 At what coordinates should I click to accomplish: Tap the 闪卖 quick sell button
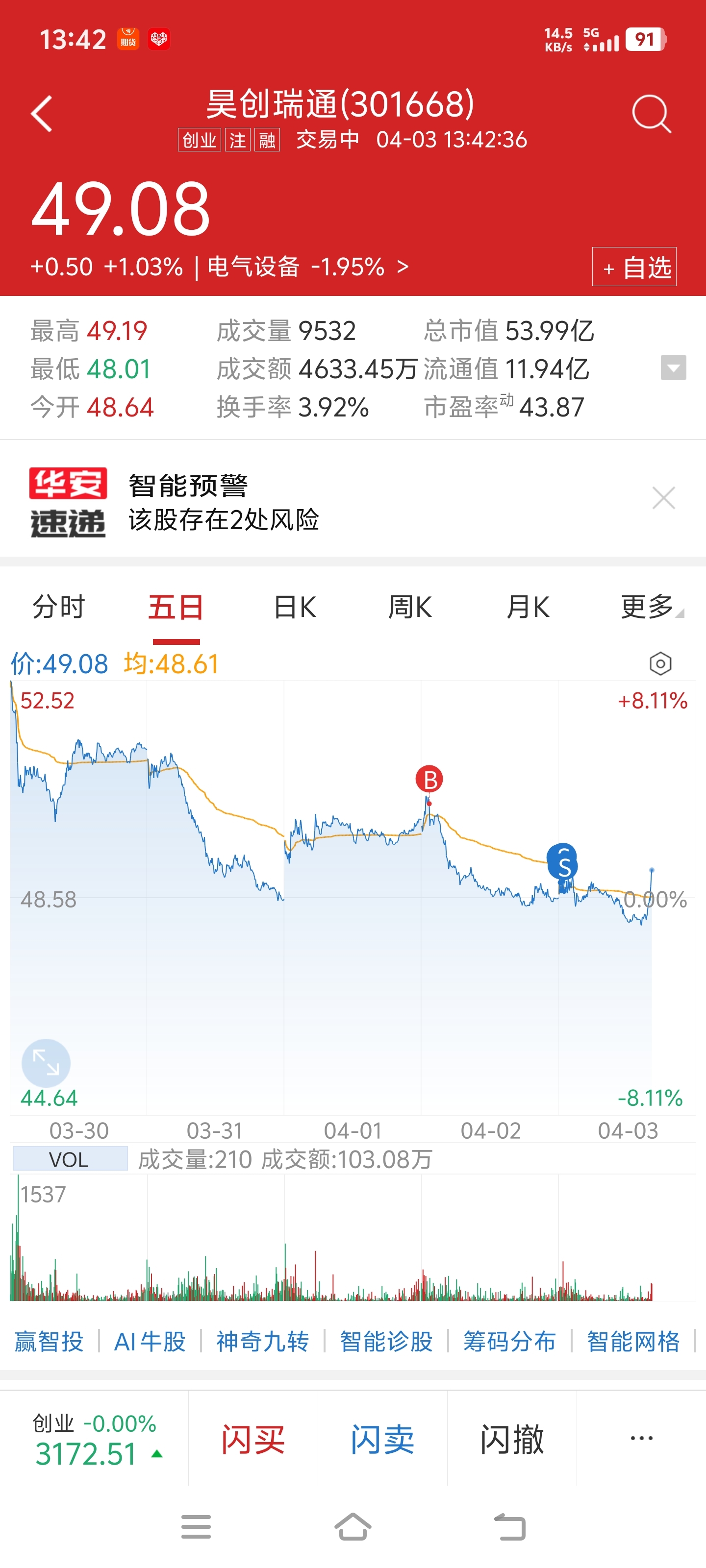point(382,1440)
